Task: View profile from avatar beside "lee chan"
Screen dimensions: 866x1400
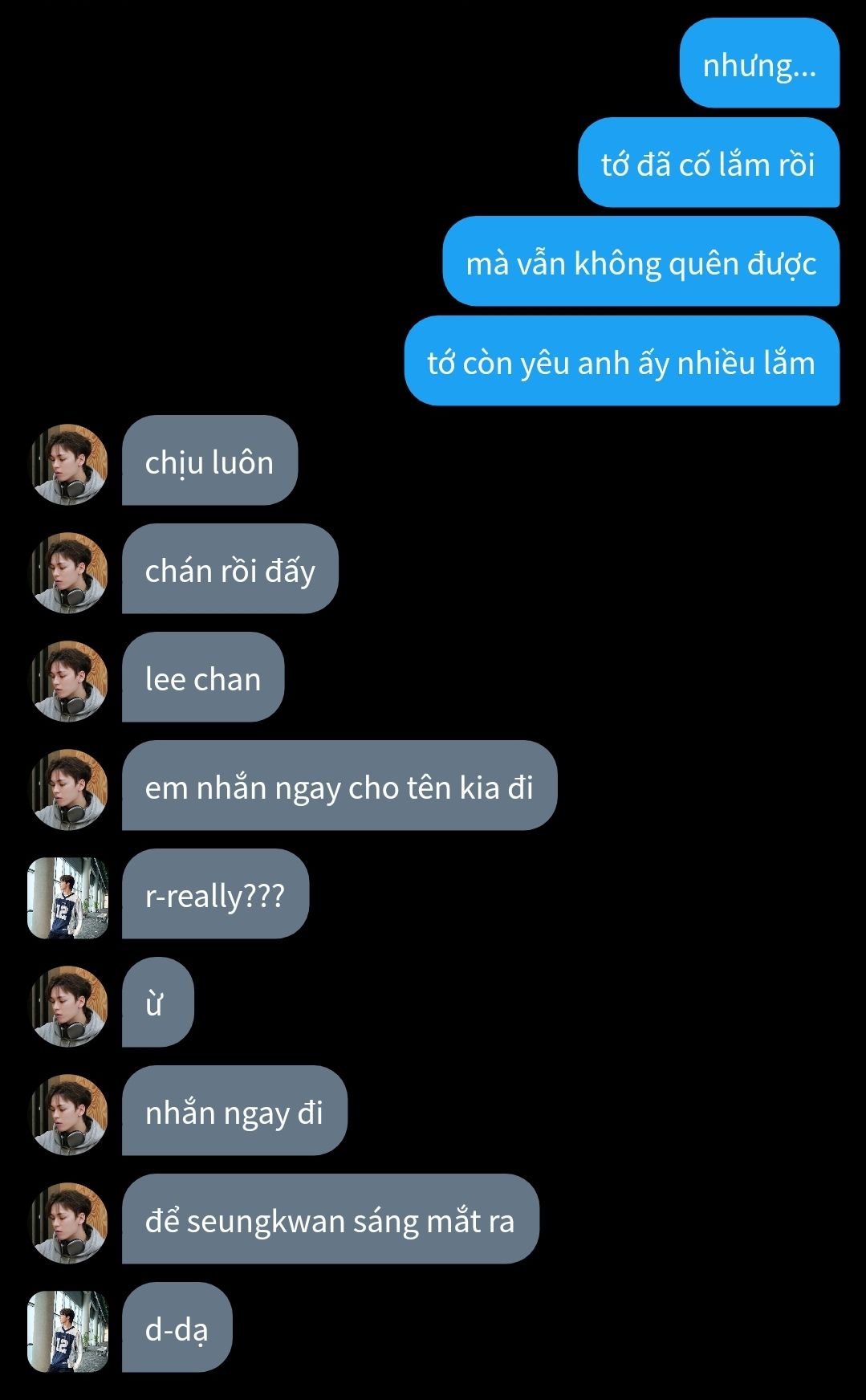Action: (x=68, y=681)
